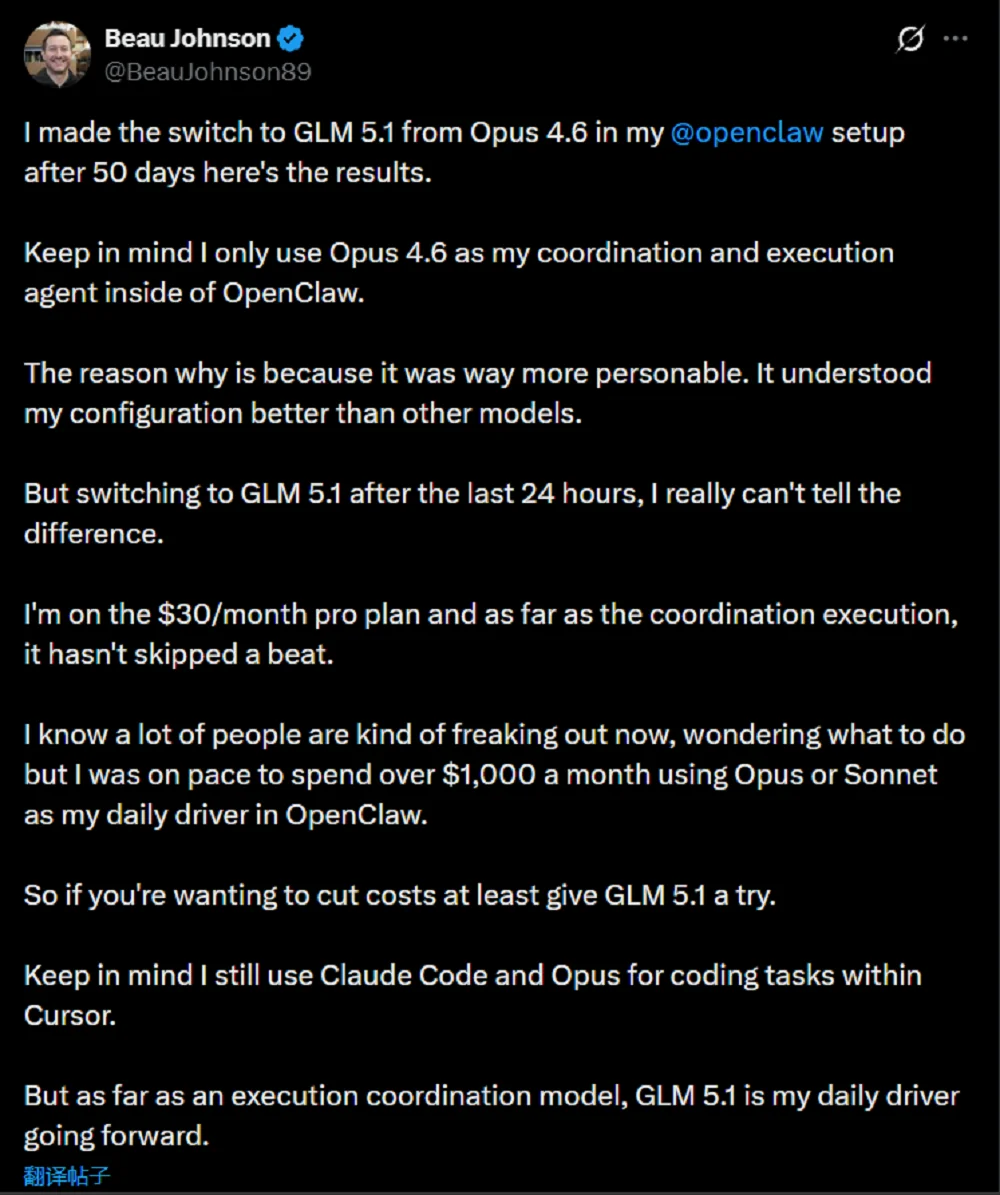Translate the post using the 翻译帖子 link
The image size is (1000, 1195).
pos(64,1177)
